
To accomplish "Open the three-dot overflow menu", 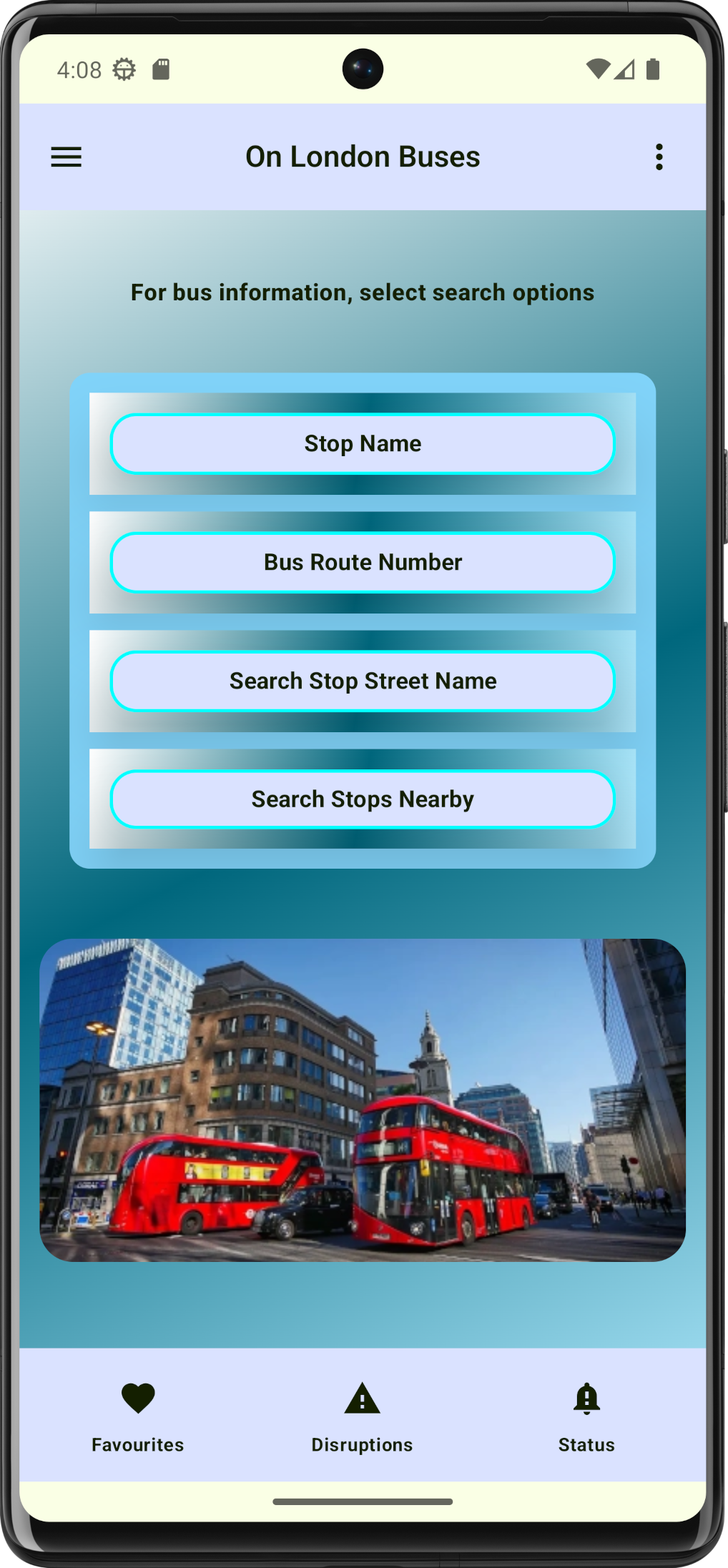I will pos(659,157).
